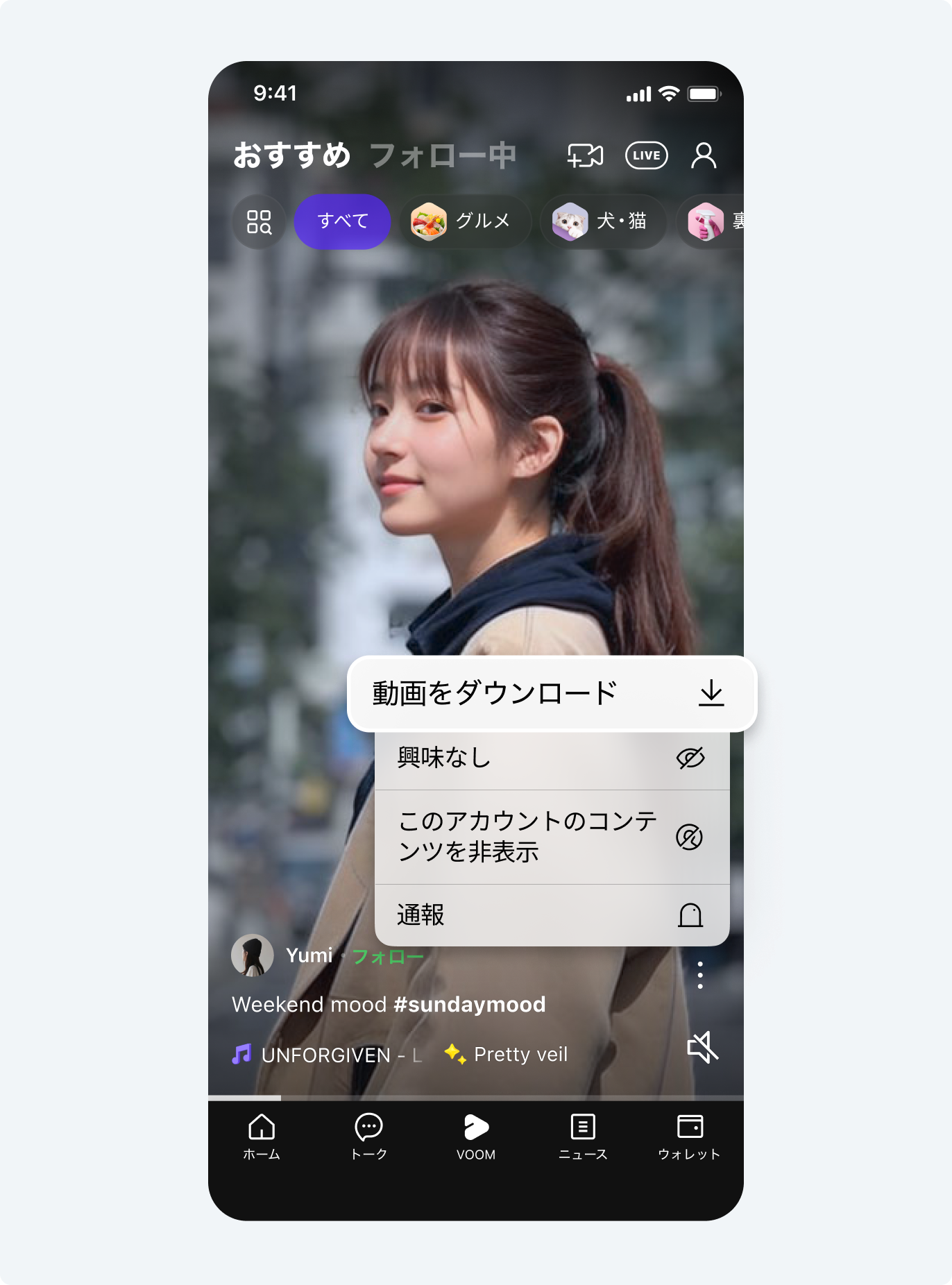Switch to おすすめ tab
952x1285 pixels.
point(292,156)
